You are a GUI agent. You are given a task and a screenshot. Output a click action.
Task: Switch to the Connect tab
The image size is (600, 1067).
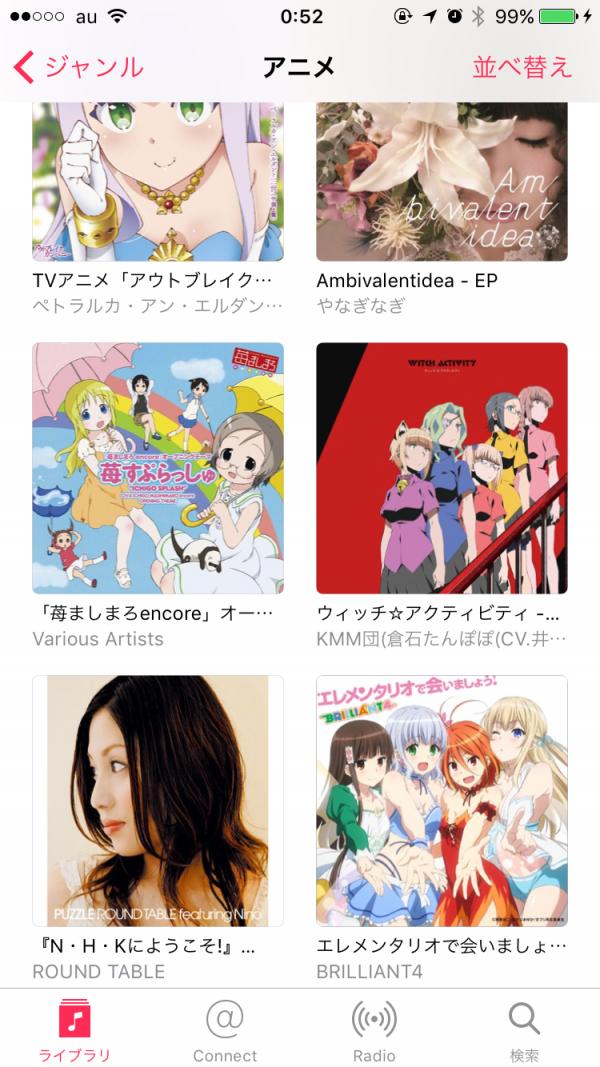point(225,1030)
